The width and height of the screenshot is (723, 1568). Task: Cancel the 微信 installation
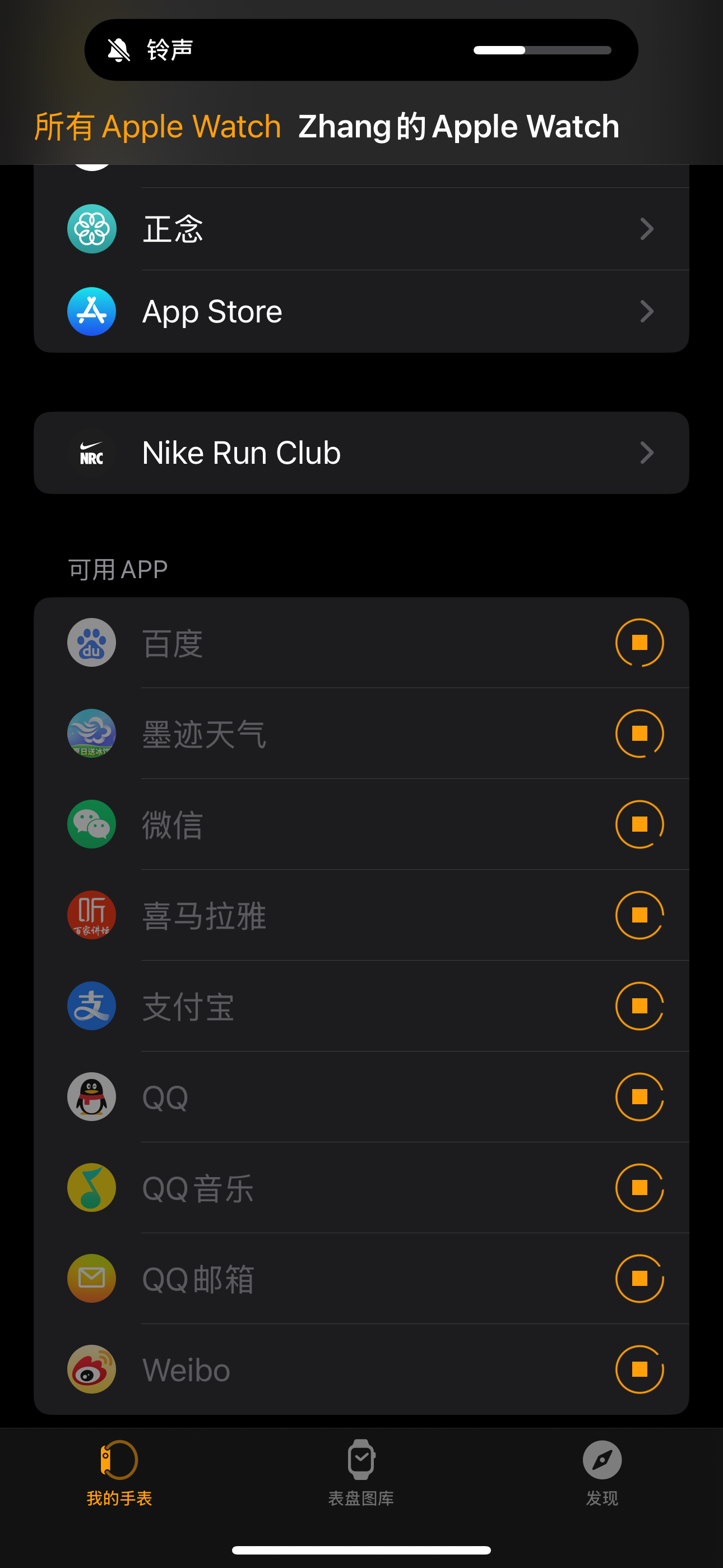639,824
